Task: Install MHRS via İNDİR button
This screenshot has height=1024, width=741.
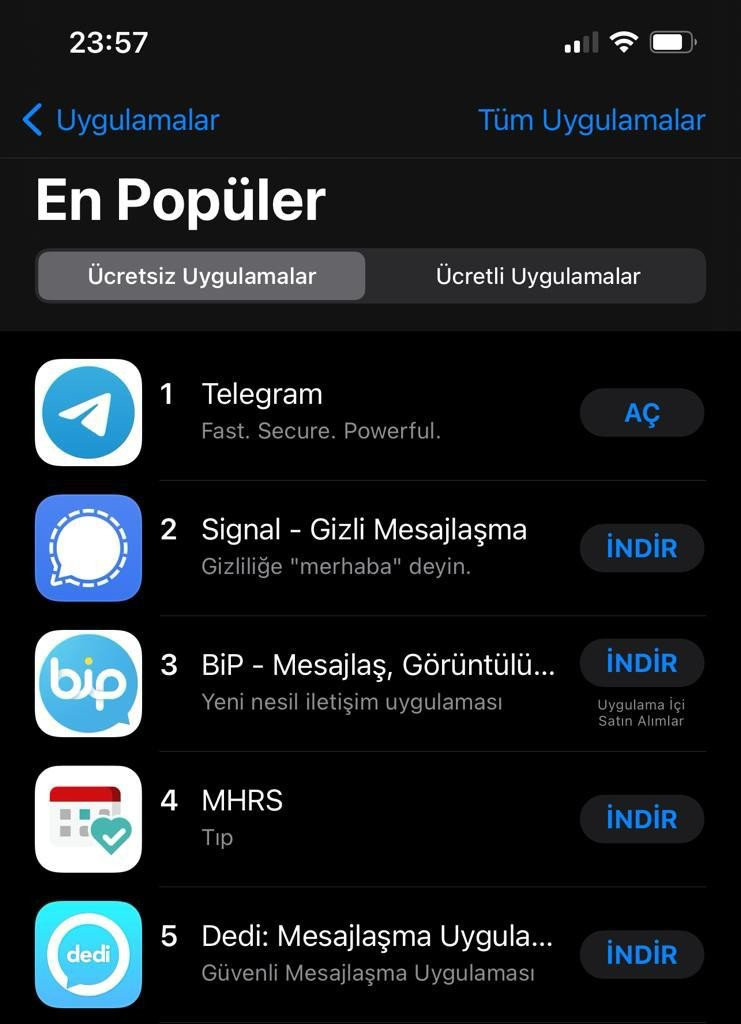Action: pos(642,819)
